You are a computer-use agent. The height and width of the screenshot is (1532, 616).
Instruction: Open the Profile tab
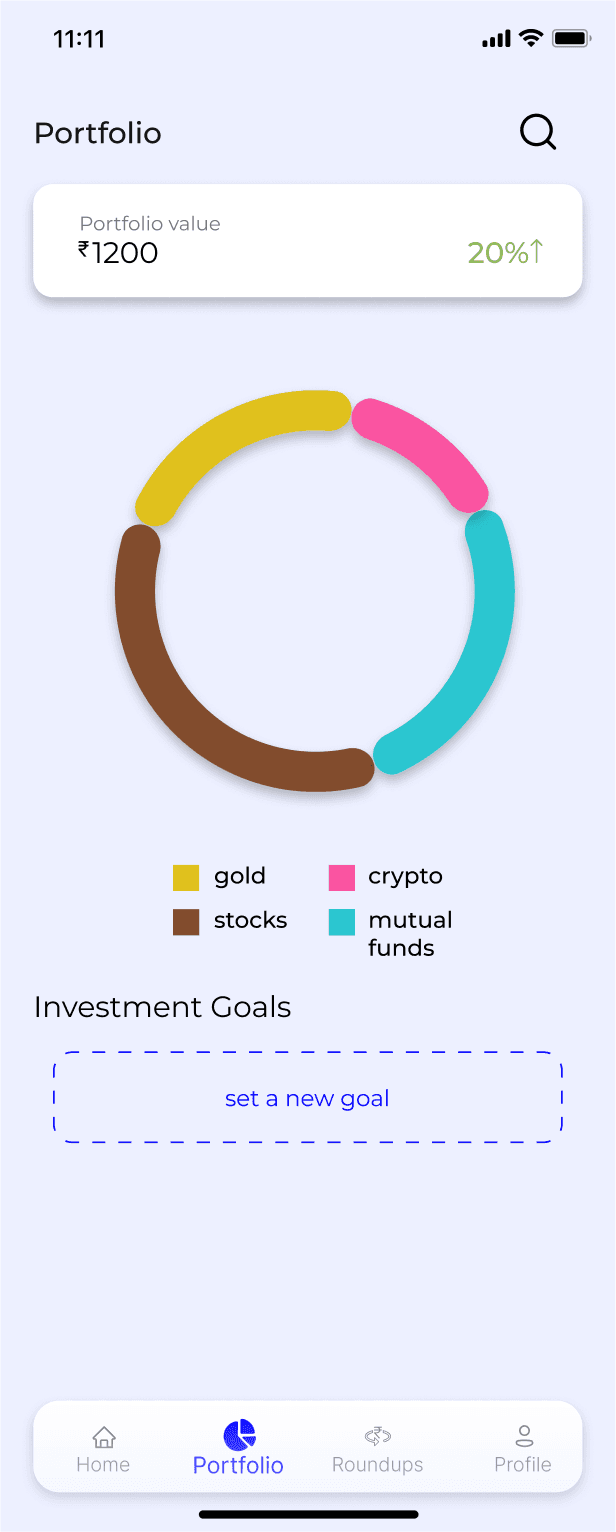point(523,1450)
